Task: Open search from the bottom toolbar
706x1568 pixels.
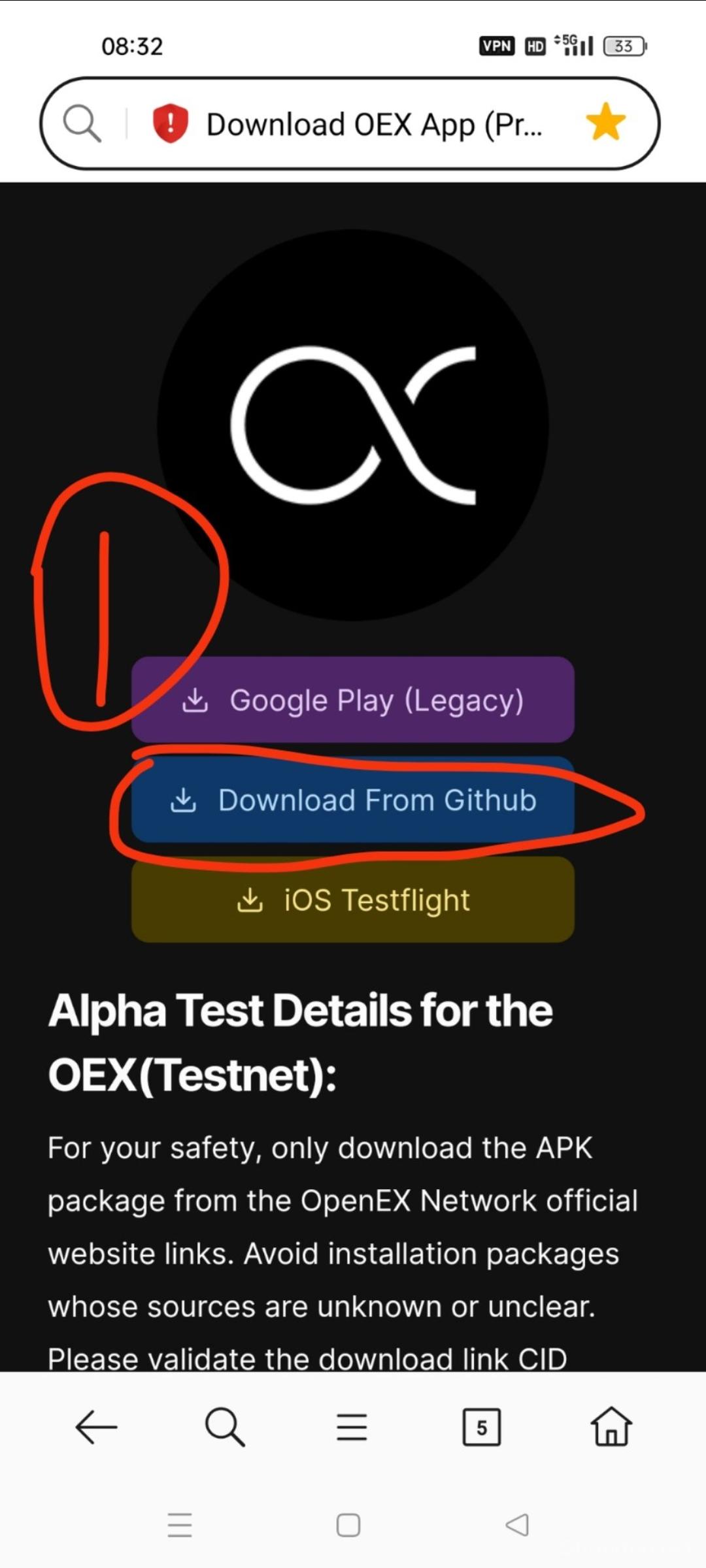Action: click(224, 1426)
